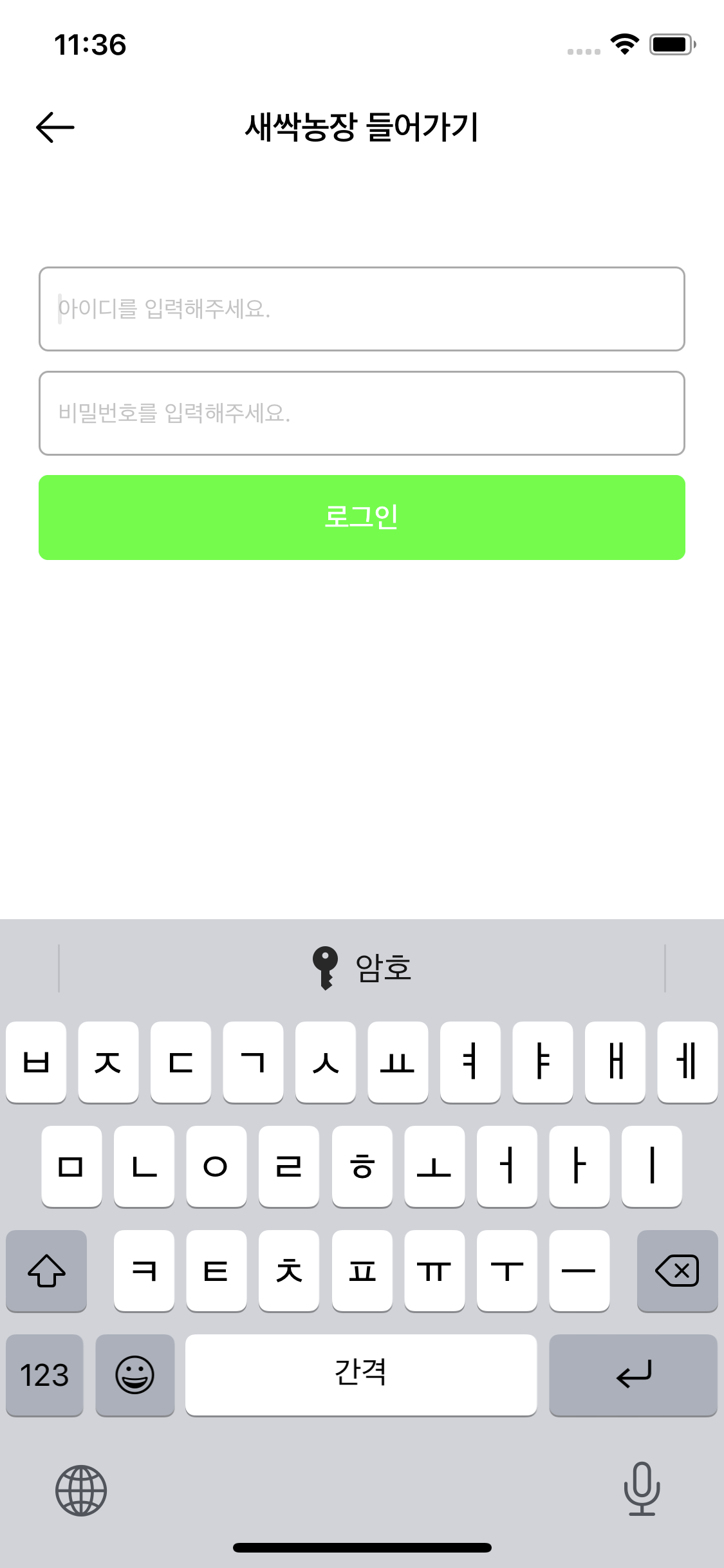Tap the return key on the keyboard
724x1568 pixels.
[x=633, y=1376]
